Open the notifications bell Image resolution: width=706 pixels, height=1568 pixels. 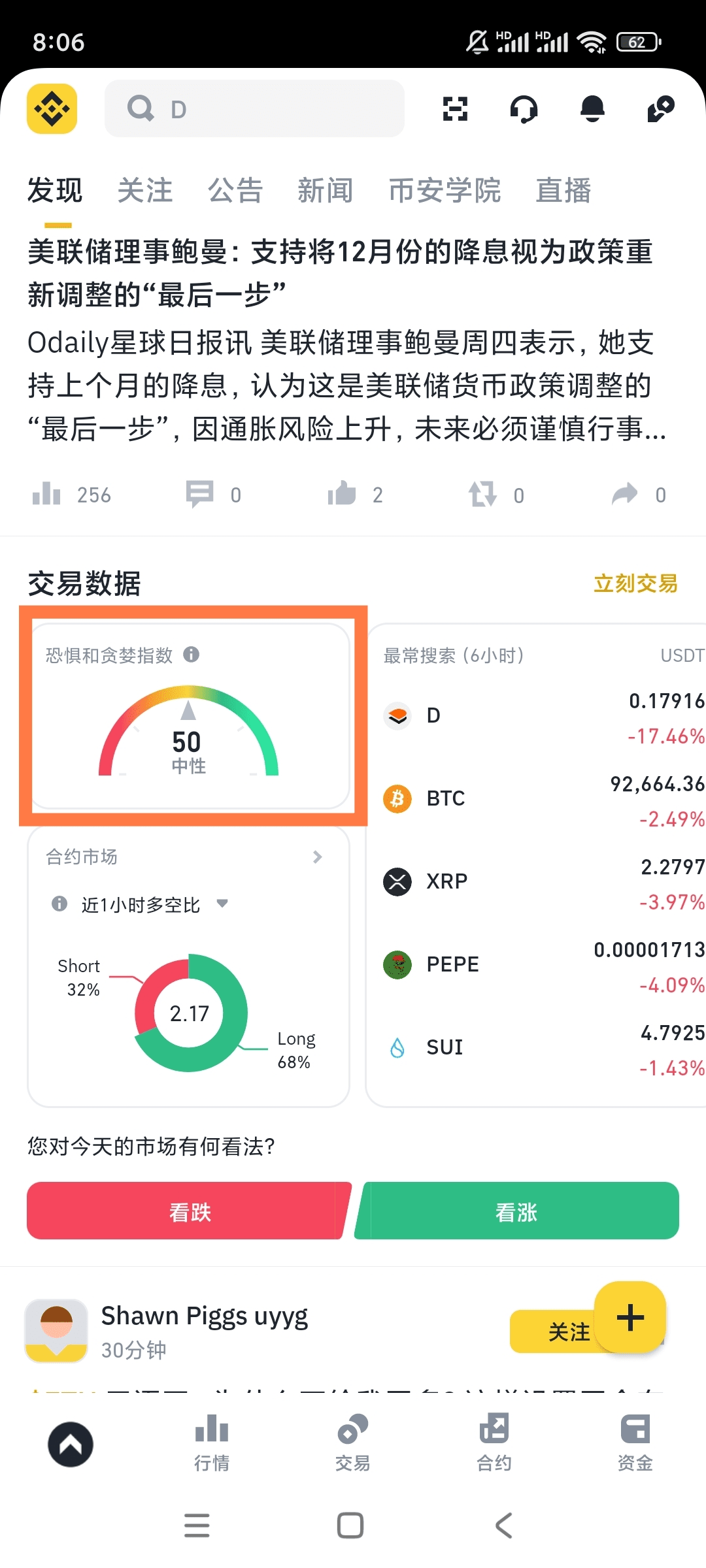(x=592, y=108)
